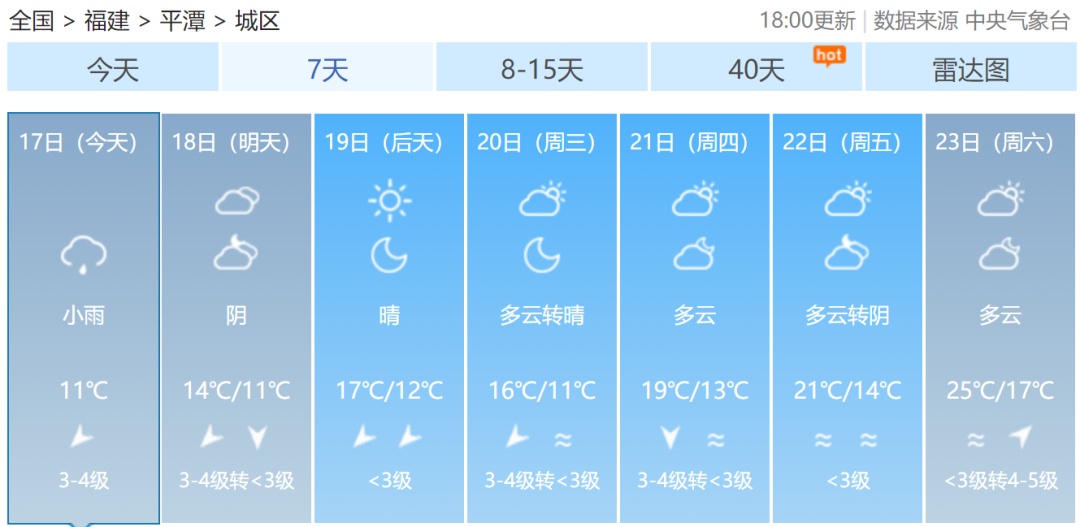Switch to the 40天 forecast tab
This screenshot has width=1080, height=527.
(x=756, y=69)
